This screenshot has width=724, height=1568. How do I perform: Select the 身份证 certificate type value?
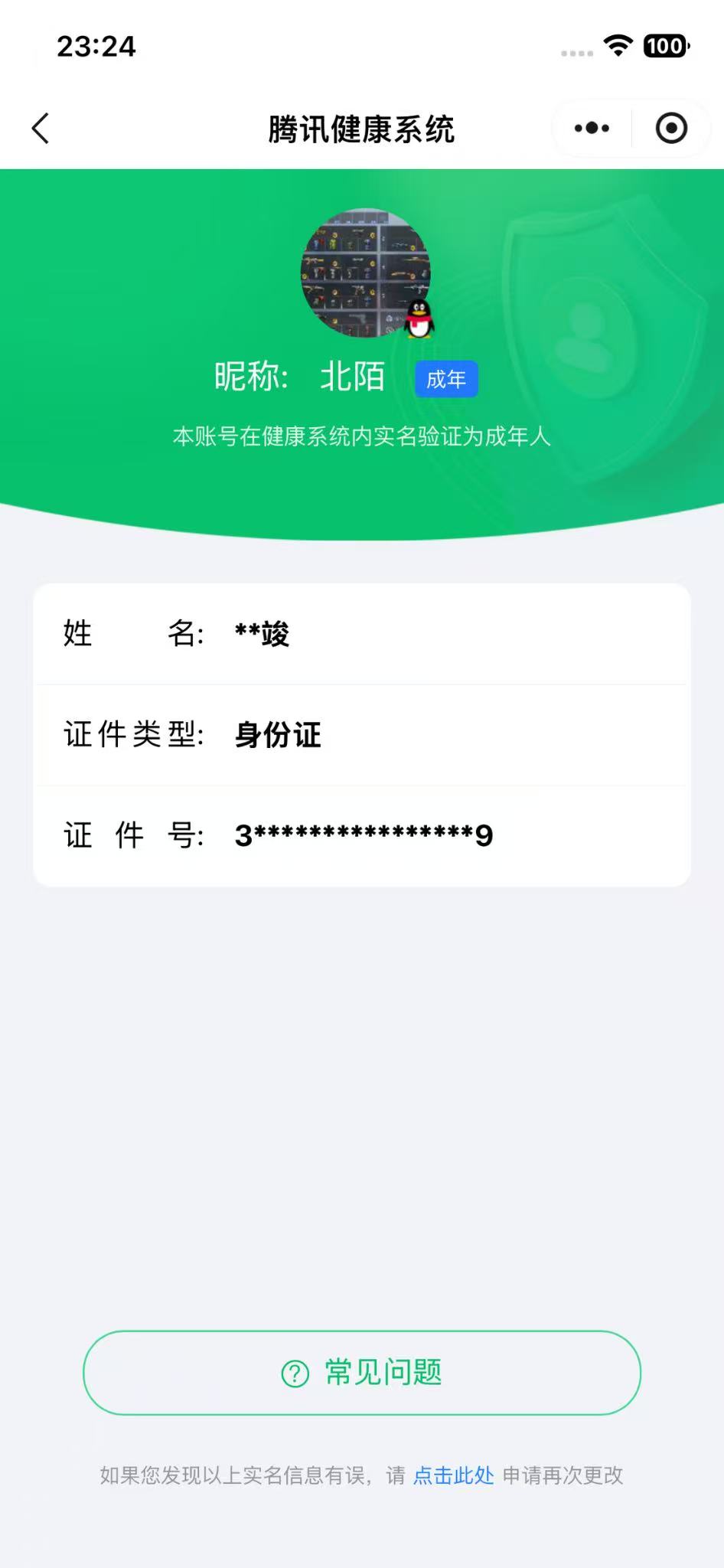(279, 736)
